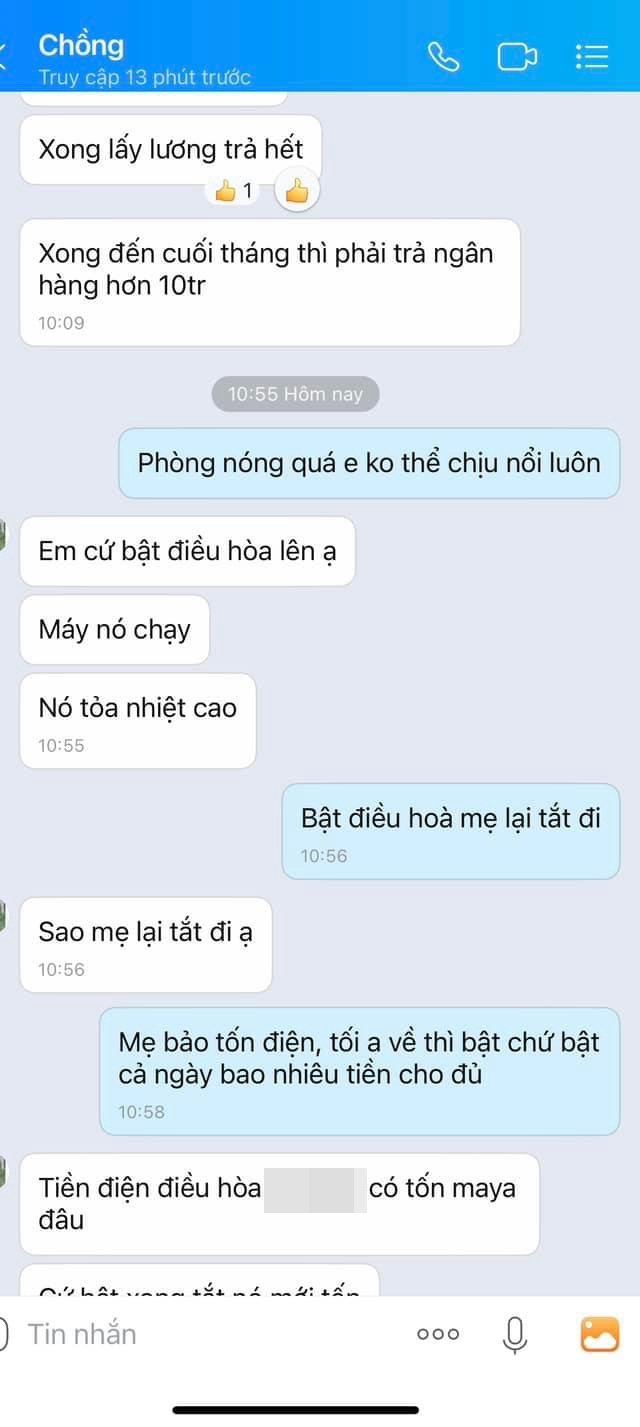The width and height of the screenshot is (640, 1427).
Task: View the thumbs-up reaction count
Action: tap(234, 190)
